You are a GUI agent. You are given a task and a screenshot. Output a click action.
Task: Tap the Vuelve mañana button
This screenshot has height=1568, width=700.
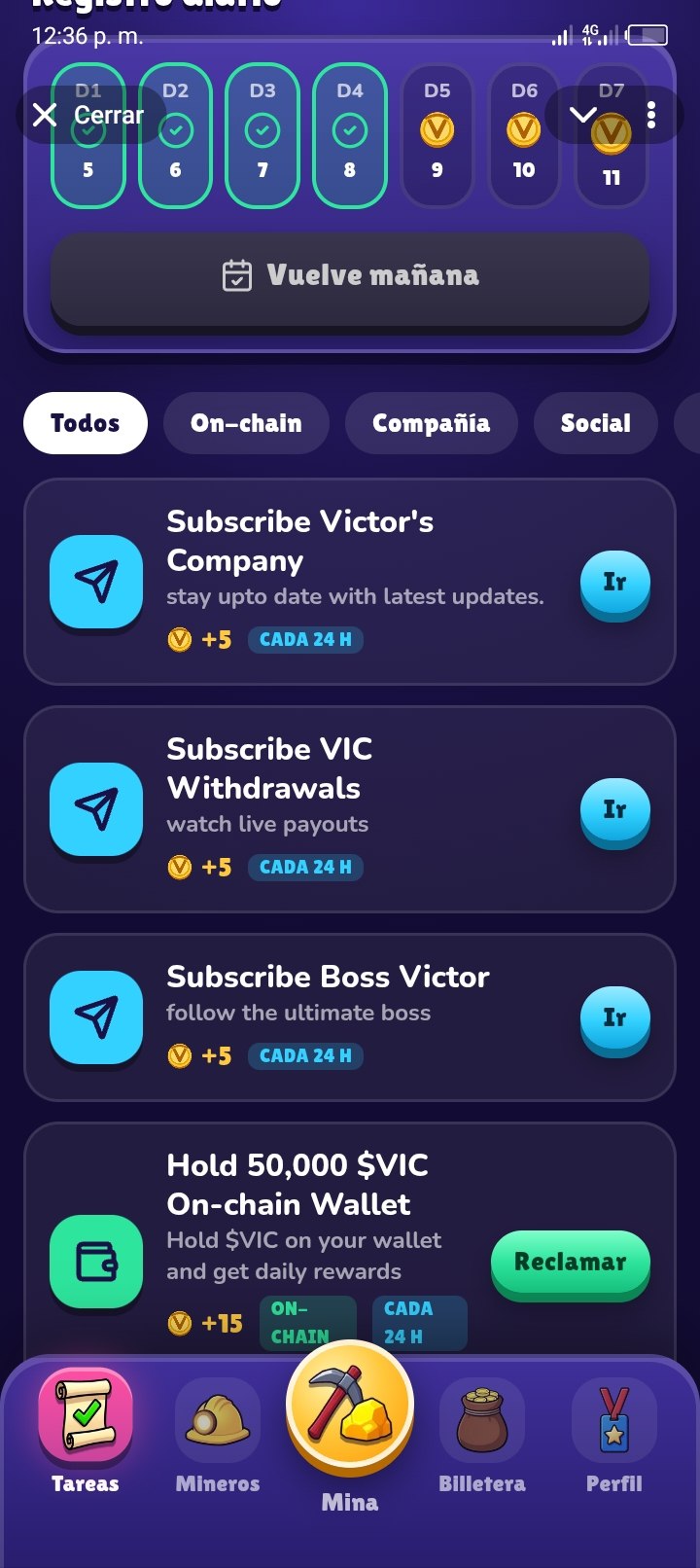click(350, 276)
